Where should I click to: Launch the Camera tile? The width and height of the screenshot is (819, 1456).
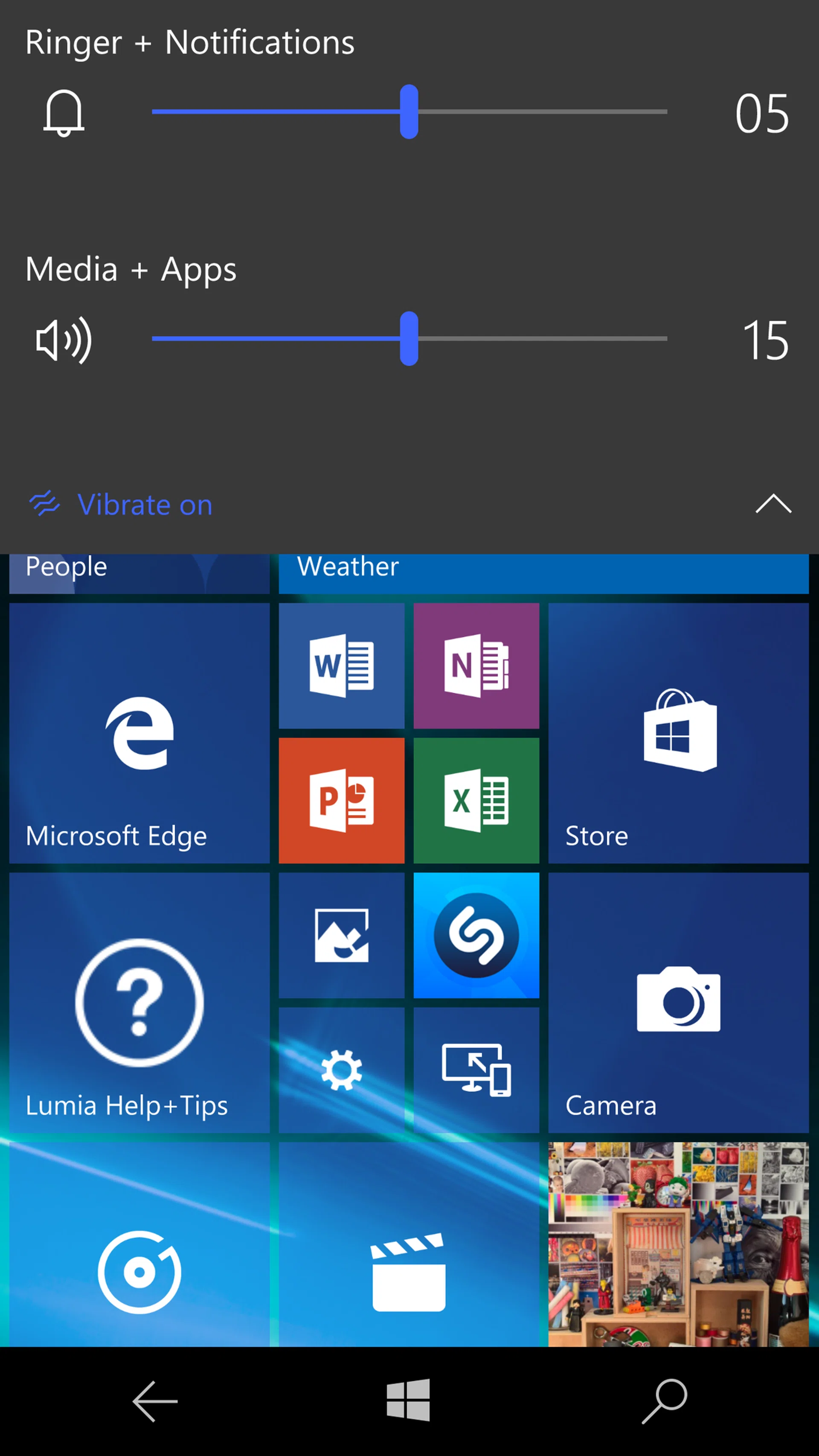coord(678,1002)
